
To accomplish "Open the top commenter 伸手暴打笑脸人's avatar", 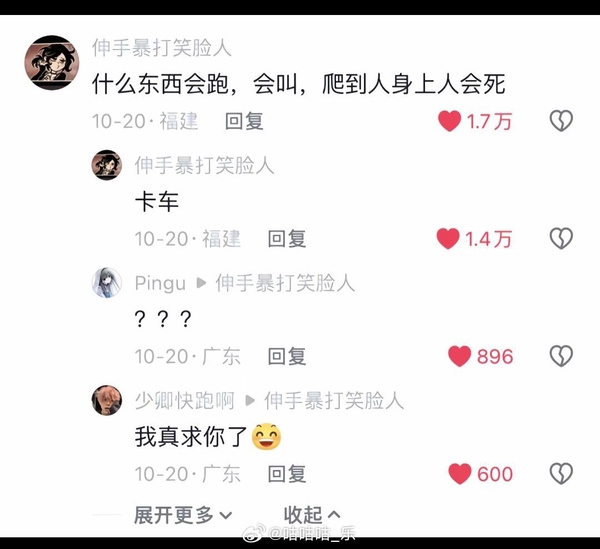I will [x=51, y=64].
